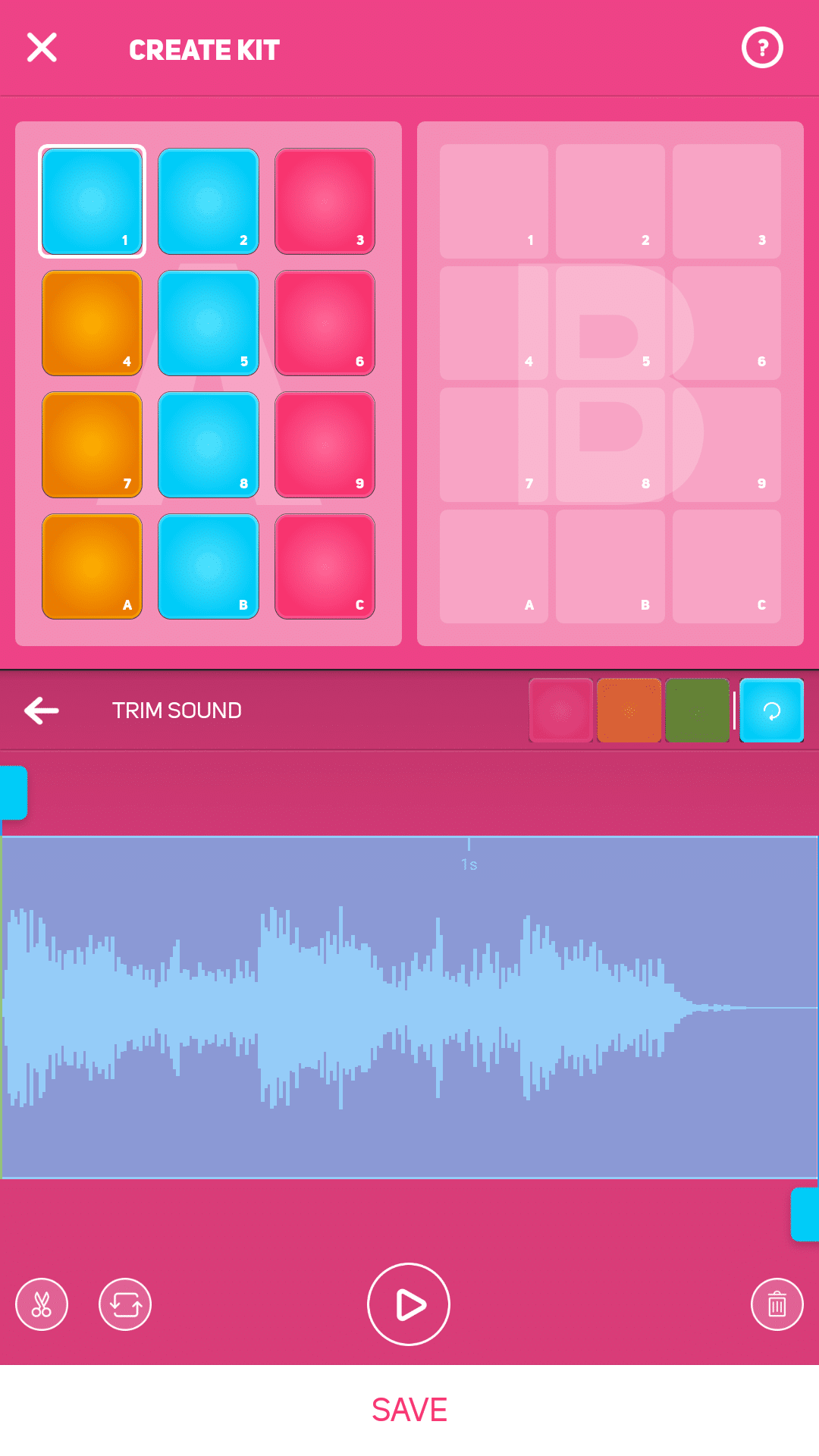The width and height of the screenshot is (819, 1456).
Task: Choose the pink pad color swatch
Action: (x=560, y=711)
